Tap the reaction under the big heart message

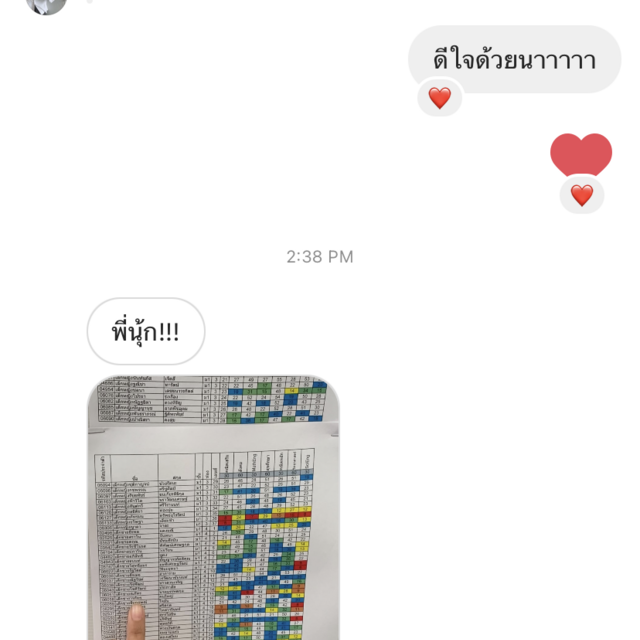[582, 195]
